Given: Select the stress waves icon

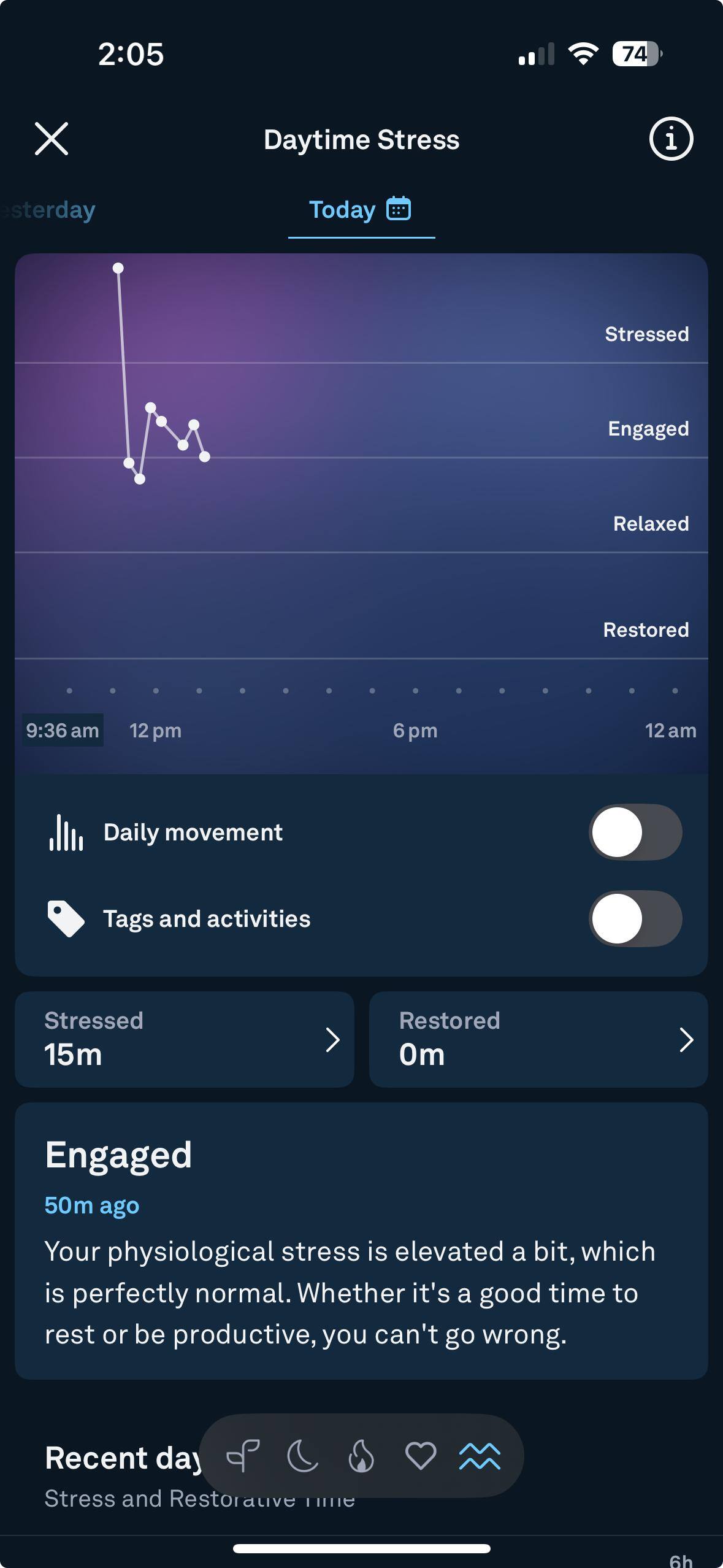Looking at the screenshot, I should 480,1456.
